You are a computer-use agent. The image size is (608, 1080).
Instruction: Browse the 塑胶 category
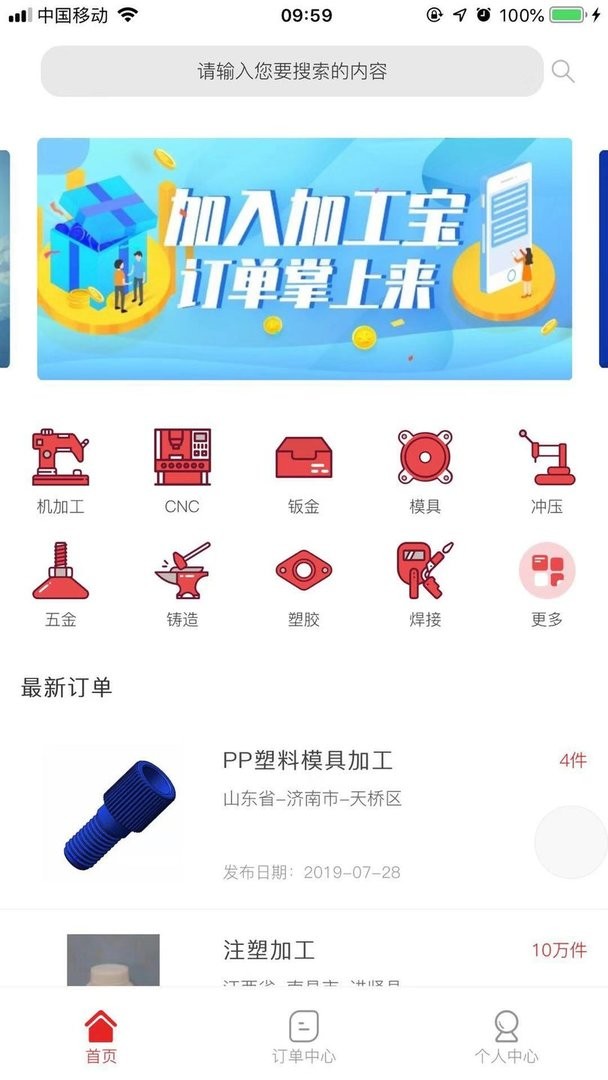(x=304, y=584)
